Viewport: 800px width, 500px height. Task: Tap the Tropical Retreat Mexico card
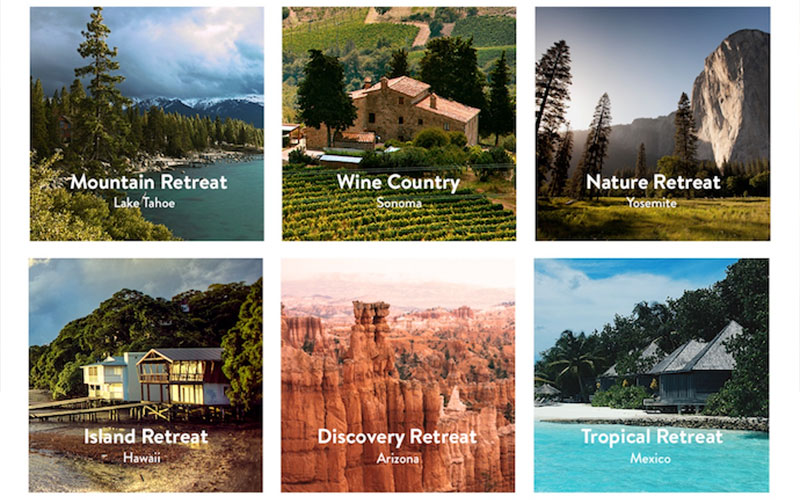652,375
